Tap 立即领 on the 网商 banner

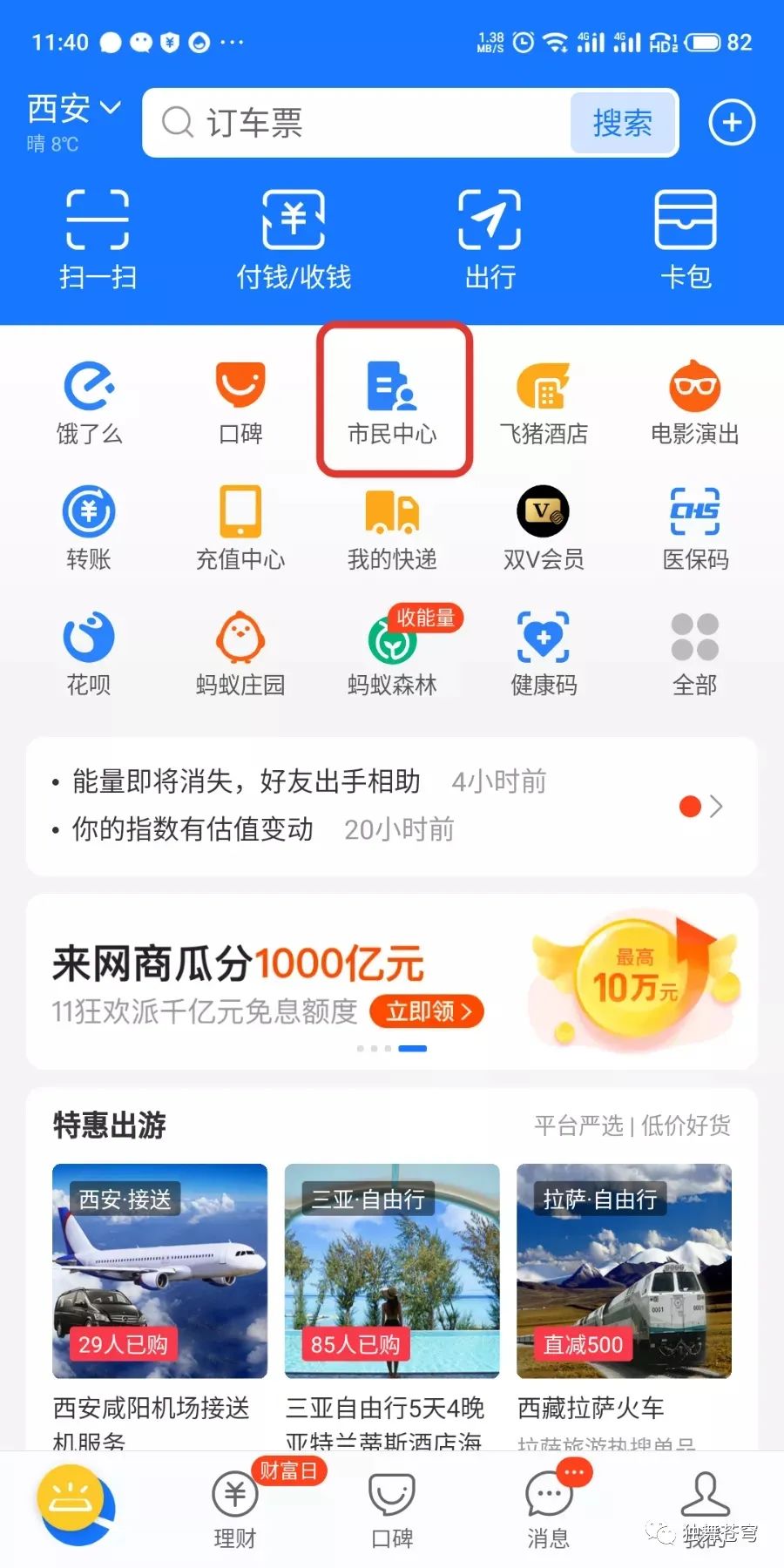click(x=426, y=1011)
